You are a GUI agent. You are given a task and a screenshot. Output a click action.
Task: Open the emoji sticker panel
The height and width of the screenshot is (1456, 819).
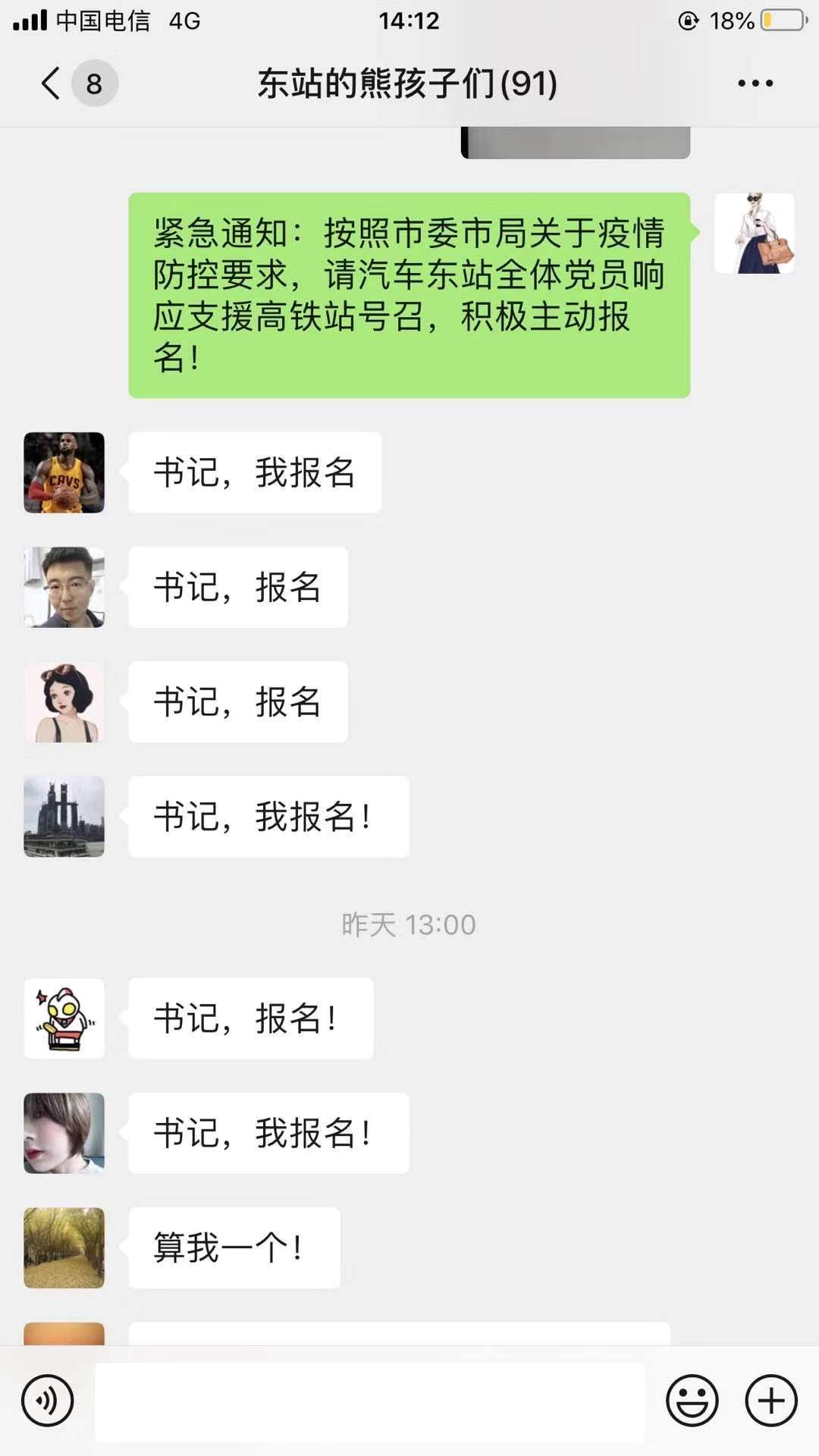pyautogui.click(x=692, y=1401)
